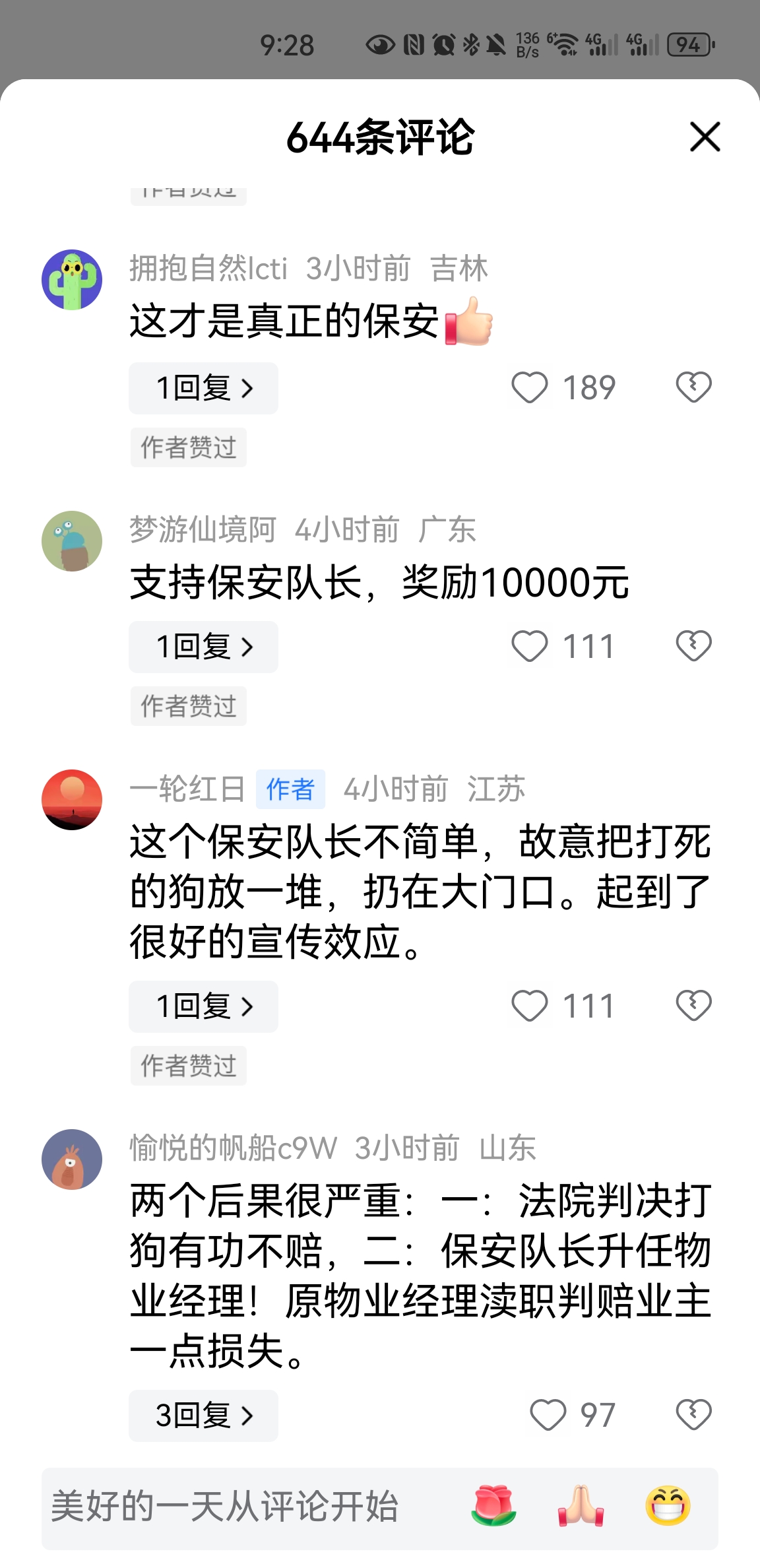Dislike 愉悦的帆船c9W's comment
The image size is (760, 1568).
pyautogui.click(x=693, y=1415)
